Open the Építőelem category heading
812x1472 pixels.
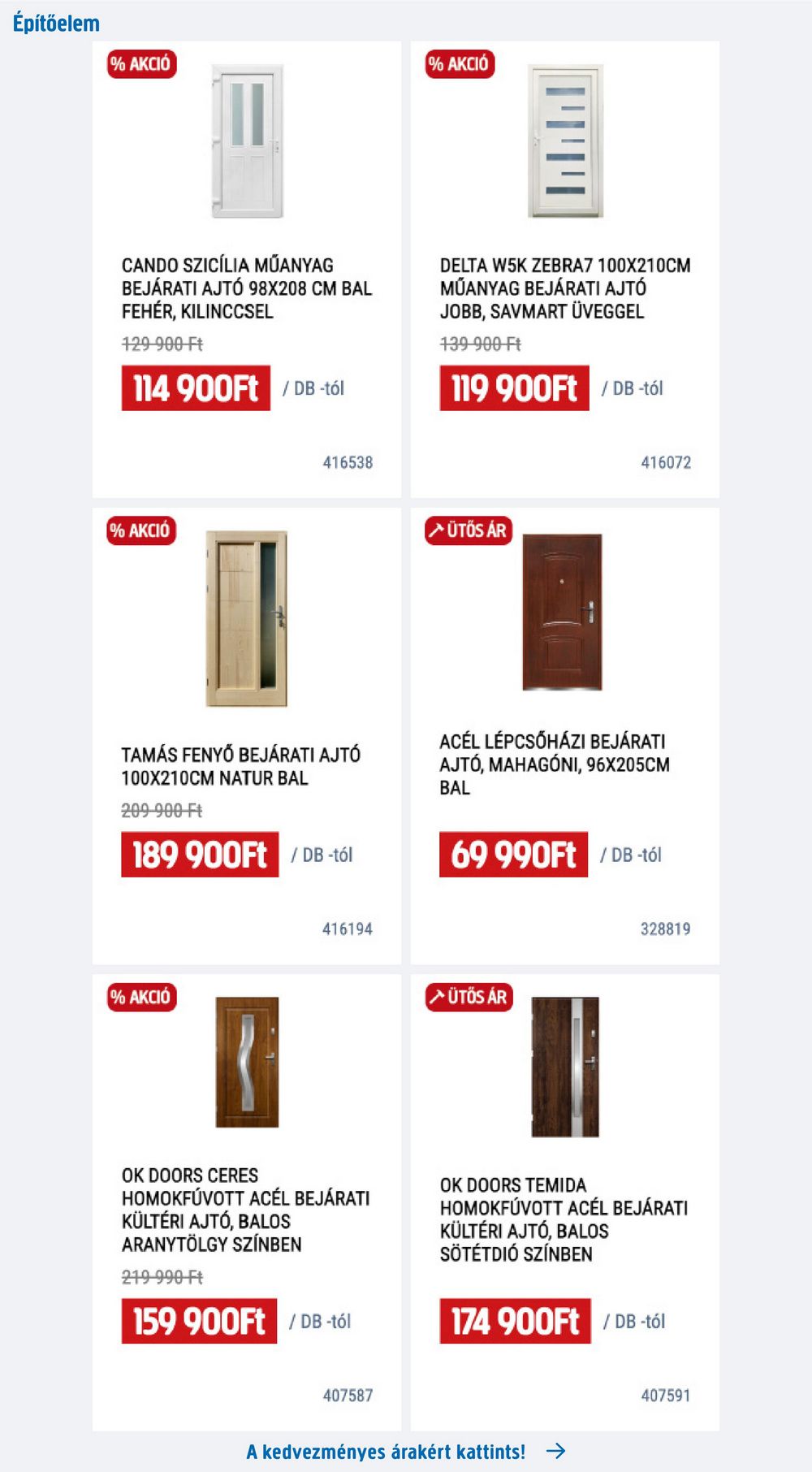pos(56,24)
